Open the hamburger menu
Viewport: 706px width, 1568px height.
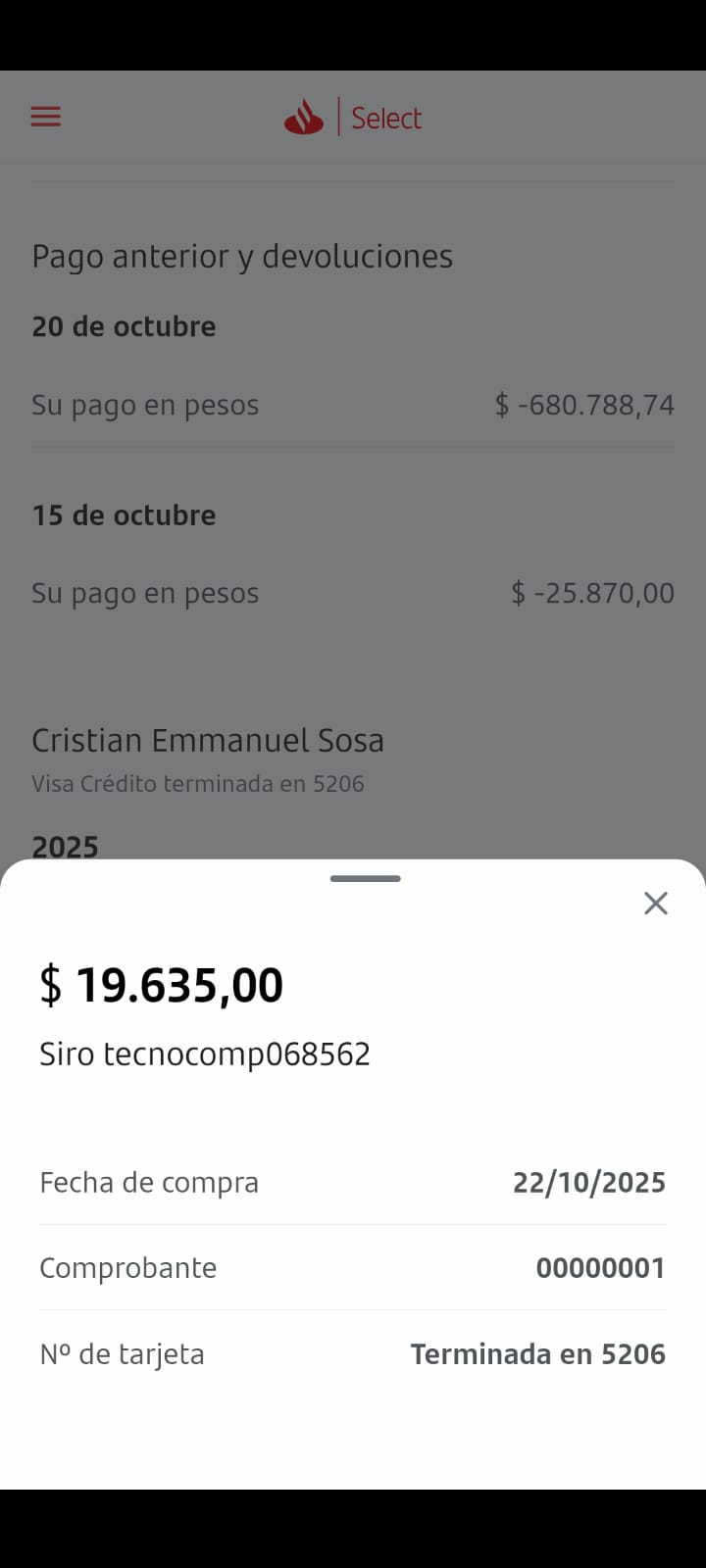tap(46, 118)
